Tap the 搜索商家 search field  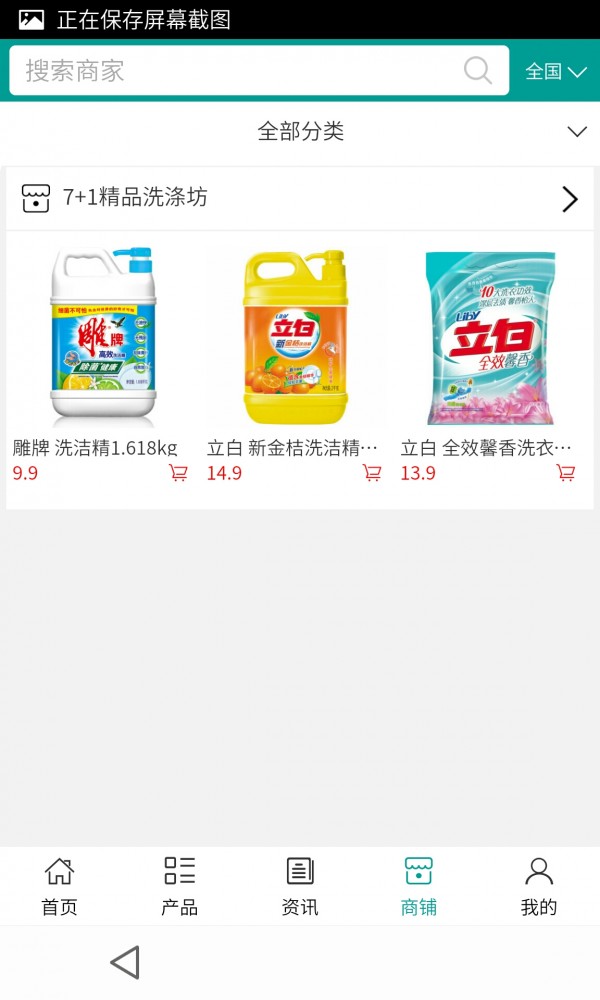[230, 71]
